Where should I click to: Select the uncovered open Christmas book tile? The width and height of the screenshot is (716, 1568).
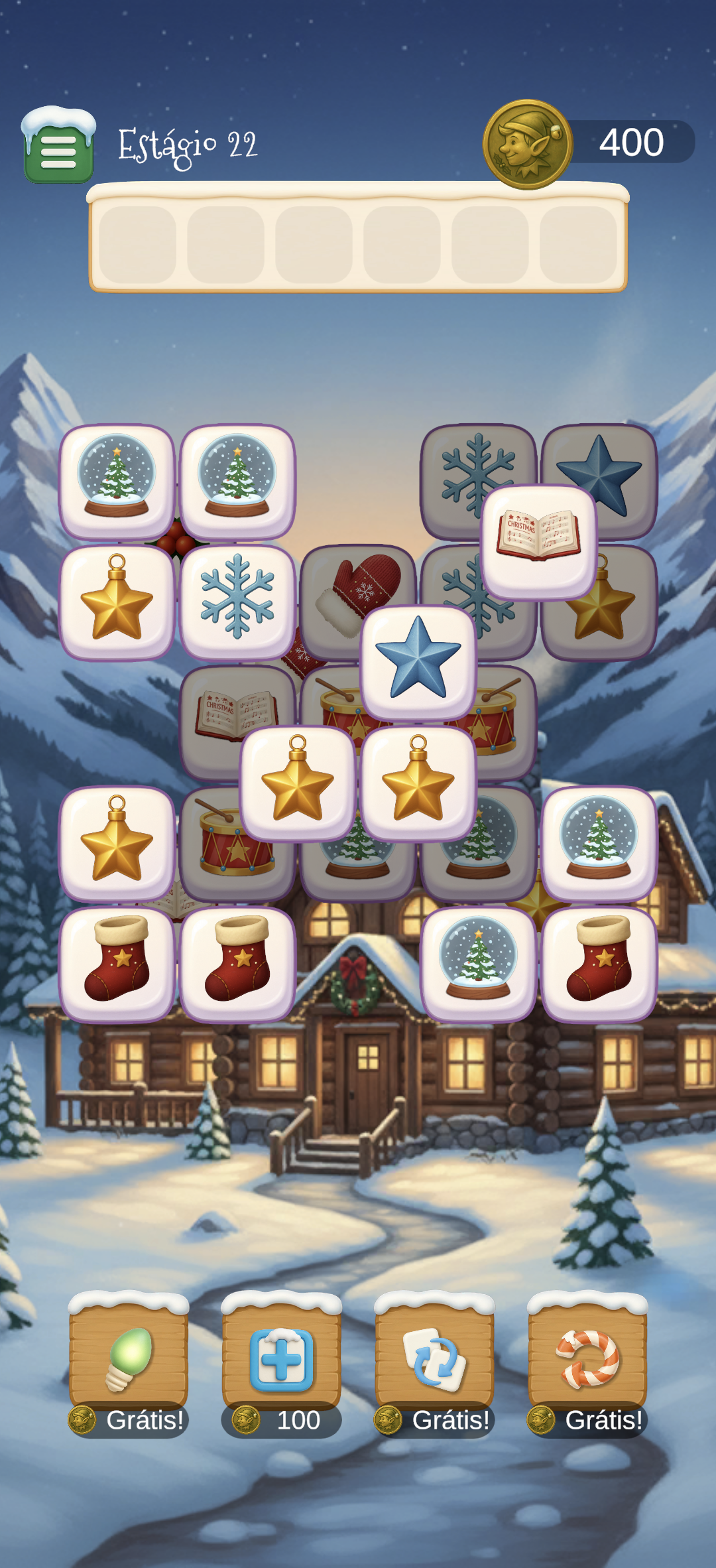click(x=538, y=542)
